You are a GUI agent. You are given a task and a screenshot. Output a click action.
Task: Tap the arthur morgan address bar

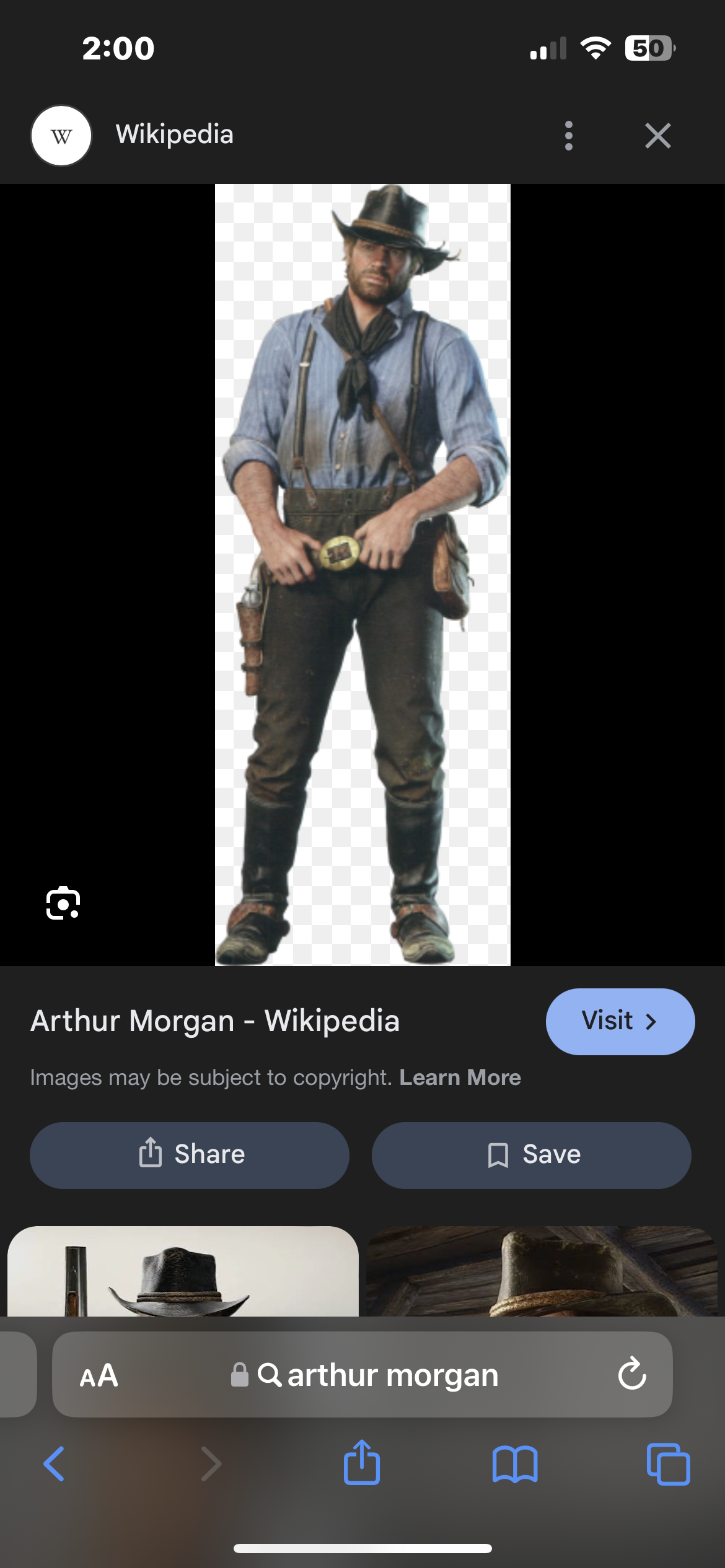pos(378,1375)
